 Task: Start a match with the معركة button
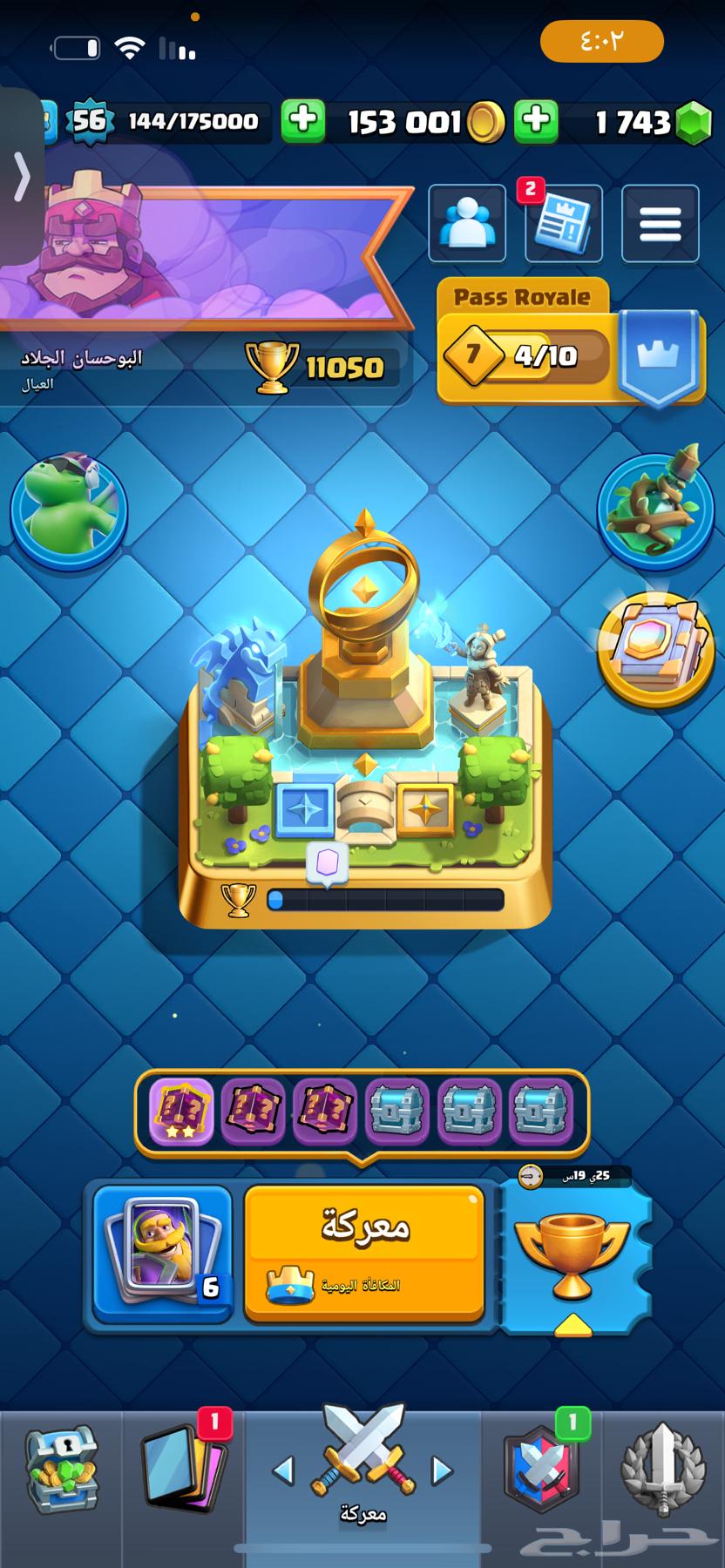(x=363, y=1253)
